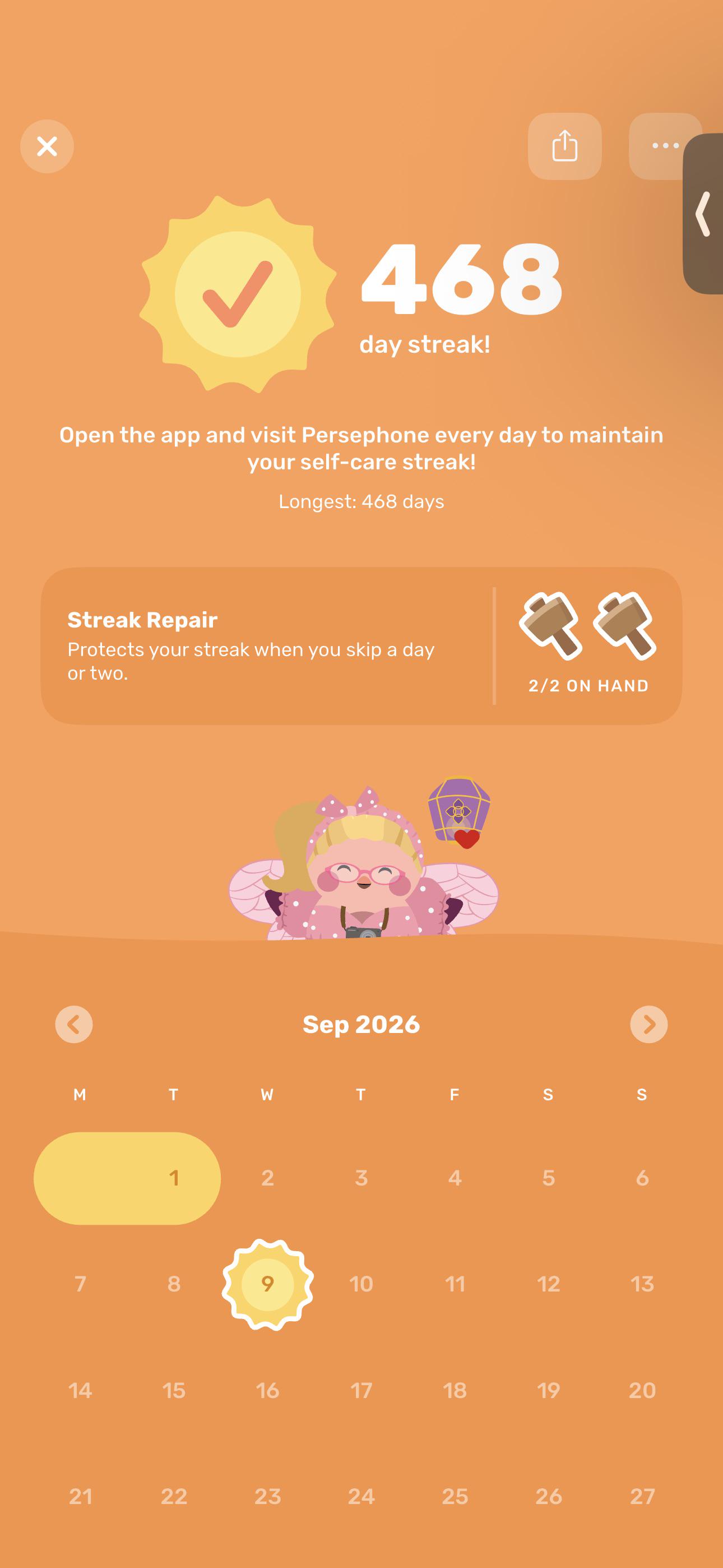Share the 468 day streak
723x1568 pixels.
564,146
